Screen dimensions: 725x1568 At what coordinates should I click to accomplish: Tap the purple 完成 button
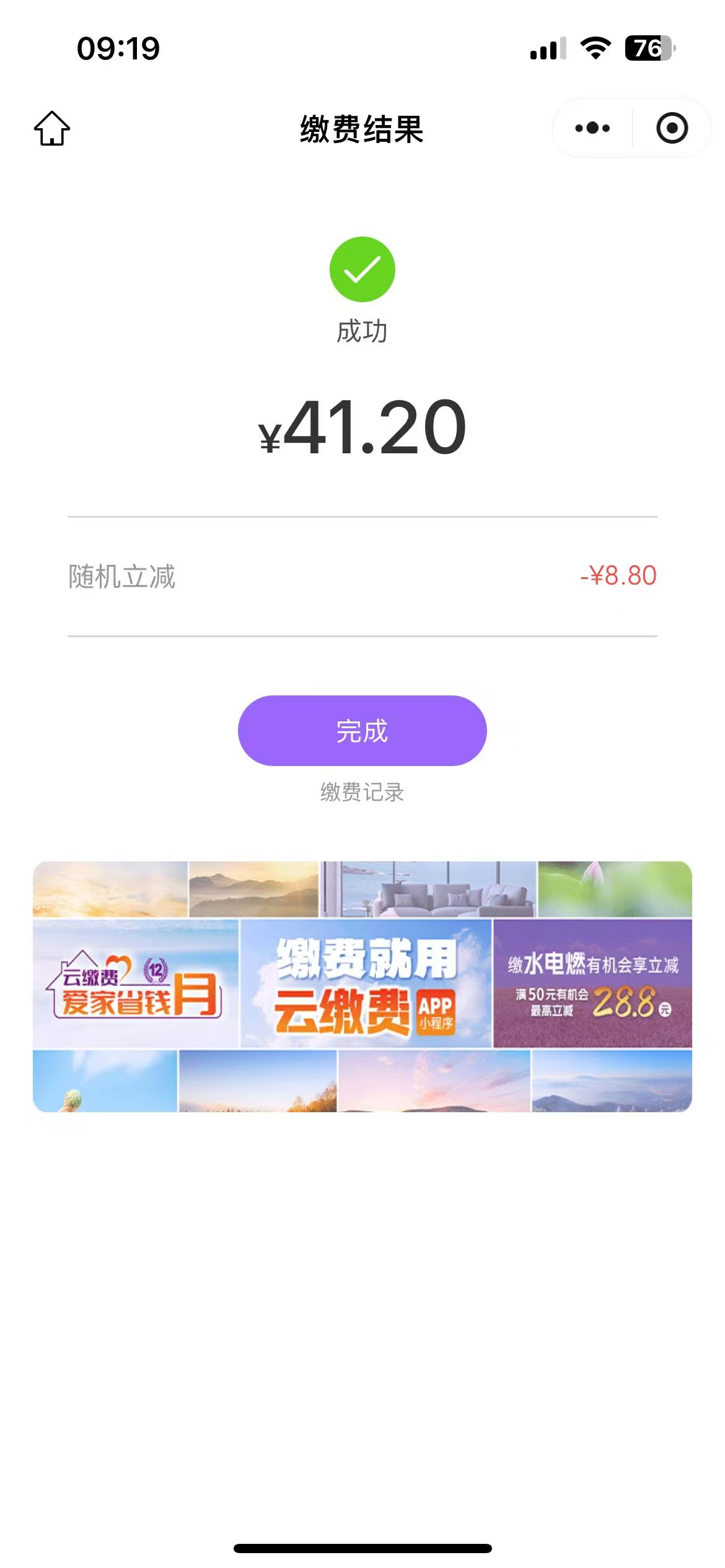coord(362,731)
